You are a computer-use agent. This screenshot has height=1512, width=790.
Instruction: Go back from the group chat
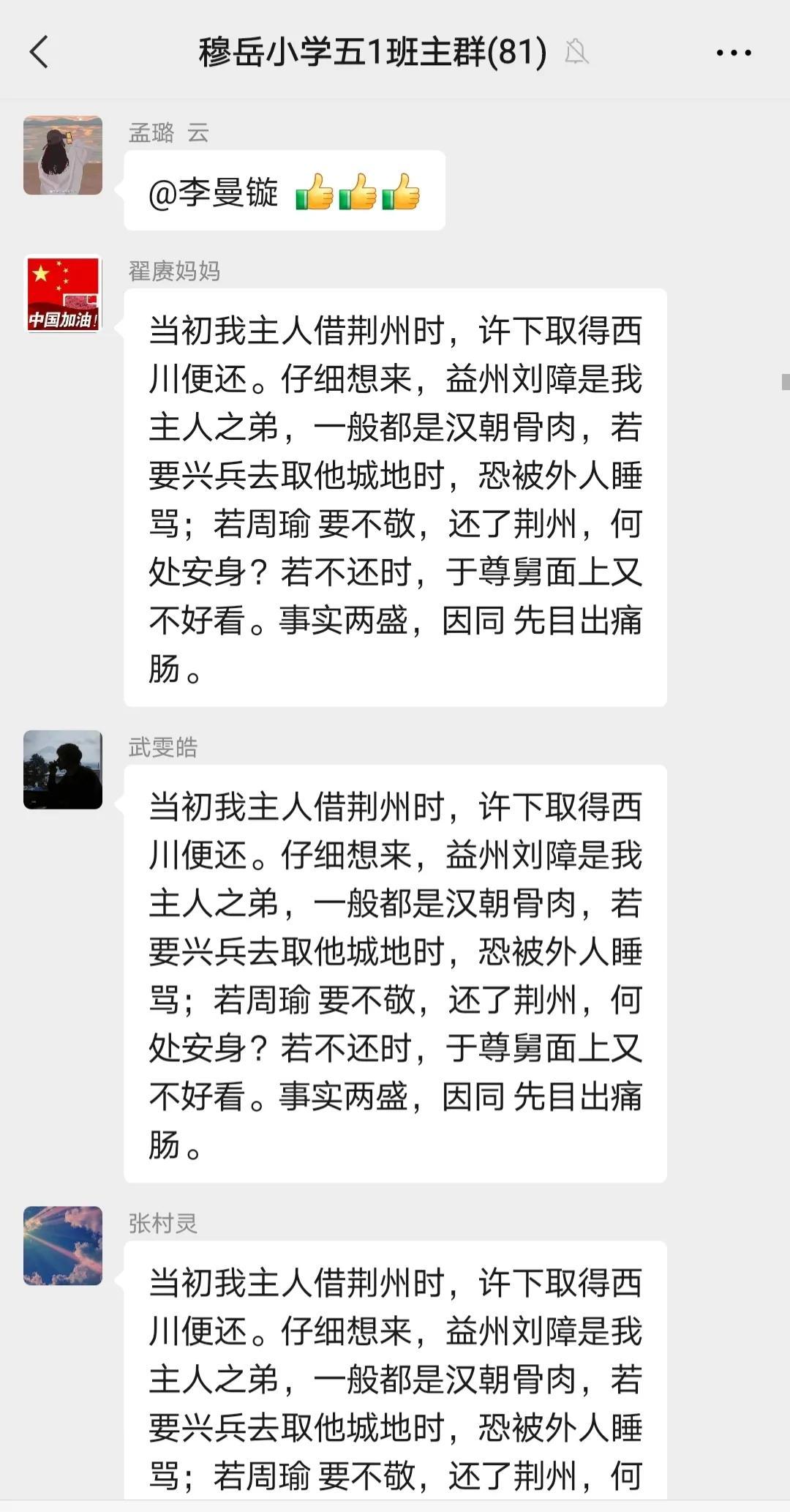(x=39, y=52)
